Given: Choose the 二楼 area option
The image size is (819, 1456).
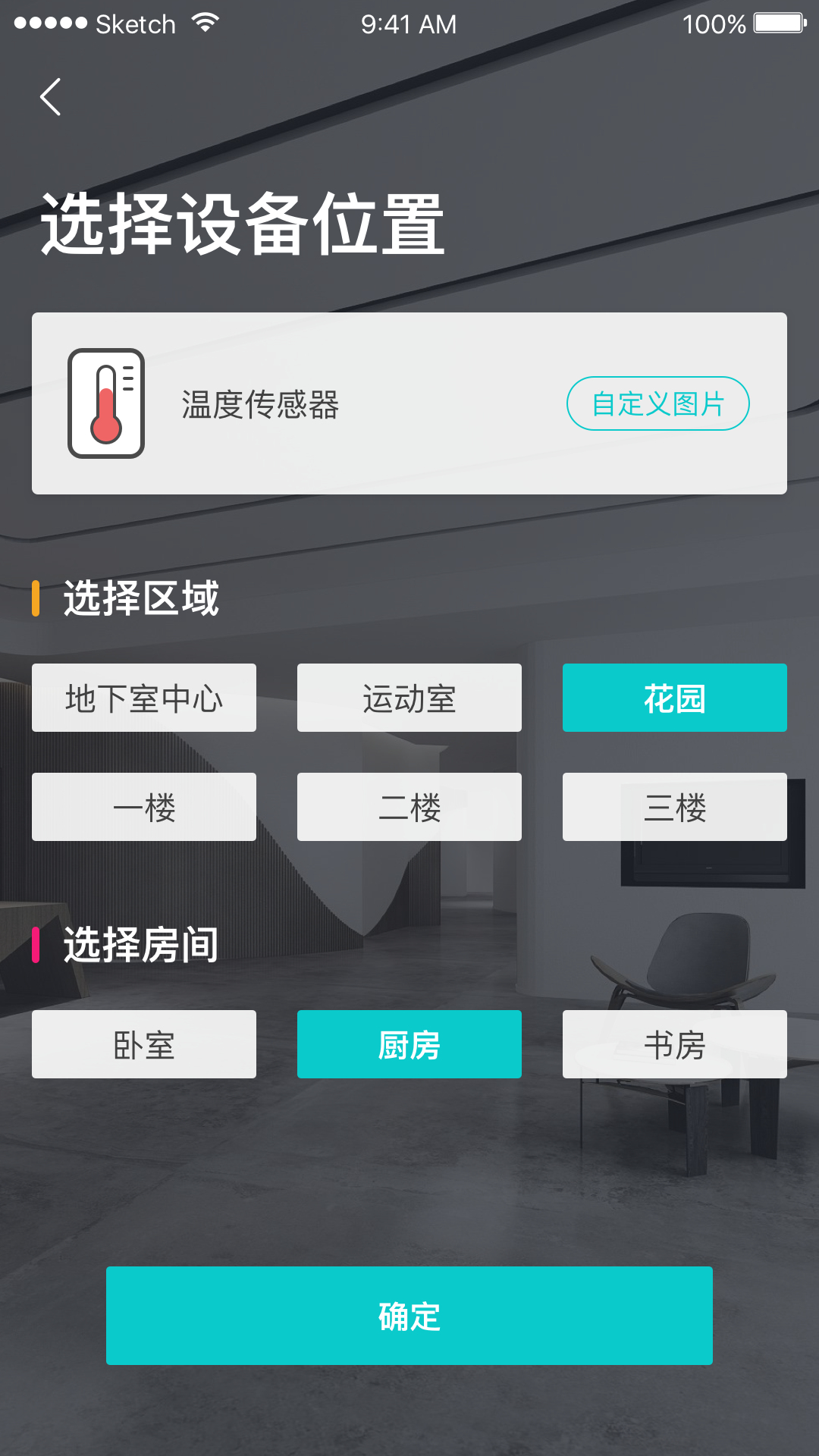Looking at the screenshot, I should click(x=409, y=807).
